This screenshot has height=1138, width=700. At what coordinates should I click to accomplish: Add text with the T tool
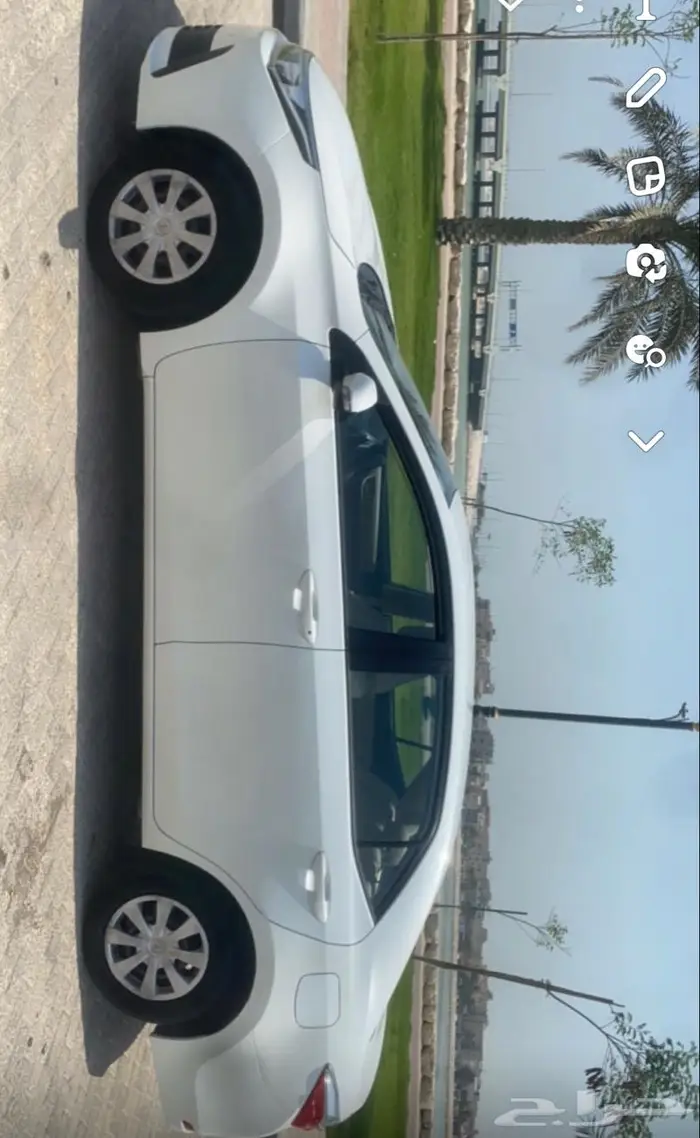pyautogui.click(x=647, y=8)
